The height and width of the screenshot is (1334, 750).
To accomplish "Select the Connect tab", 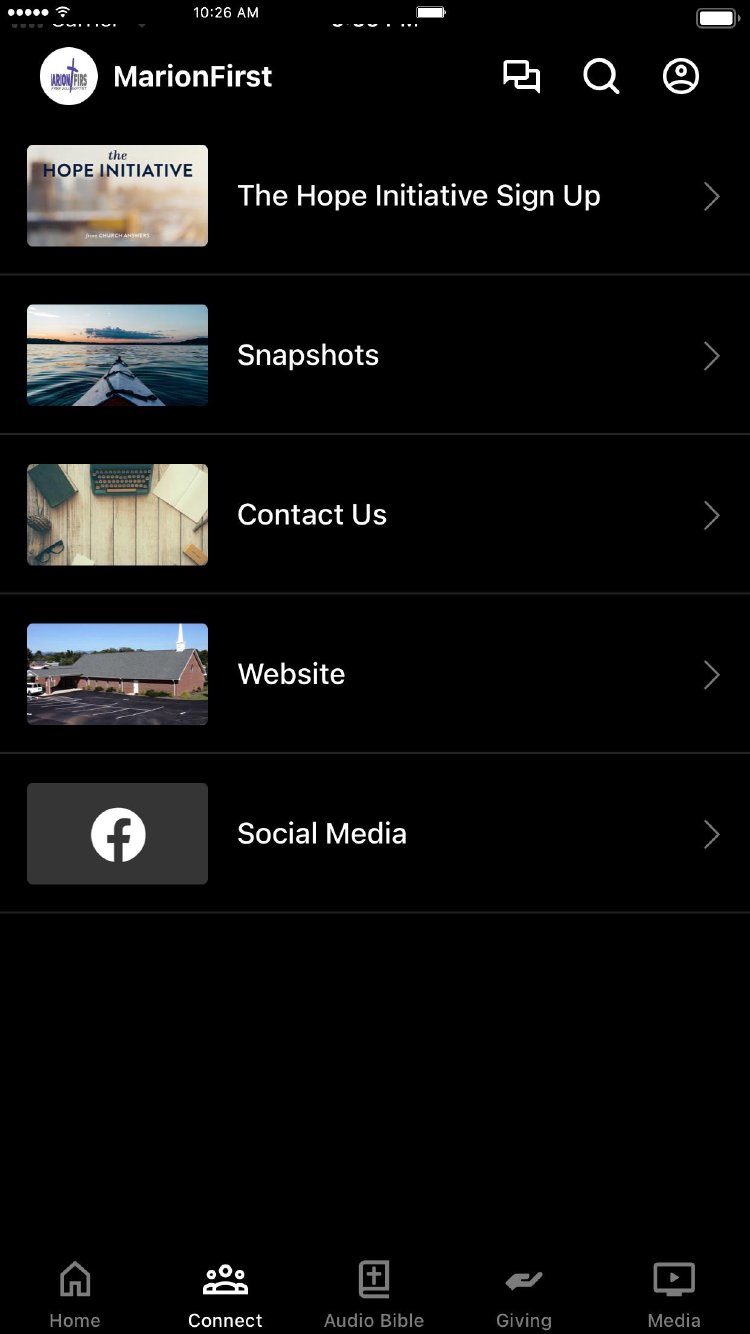I will click(225, 1294).
